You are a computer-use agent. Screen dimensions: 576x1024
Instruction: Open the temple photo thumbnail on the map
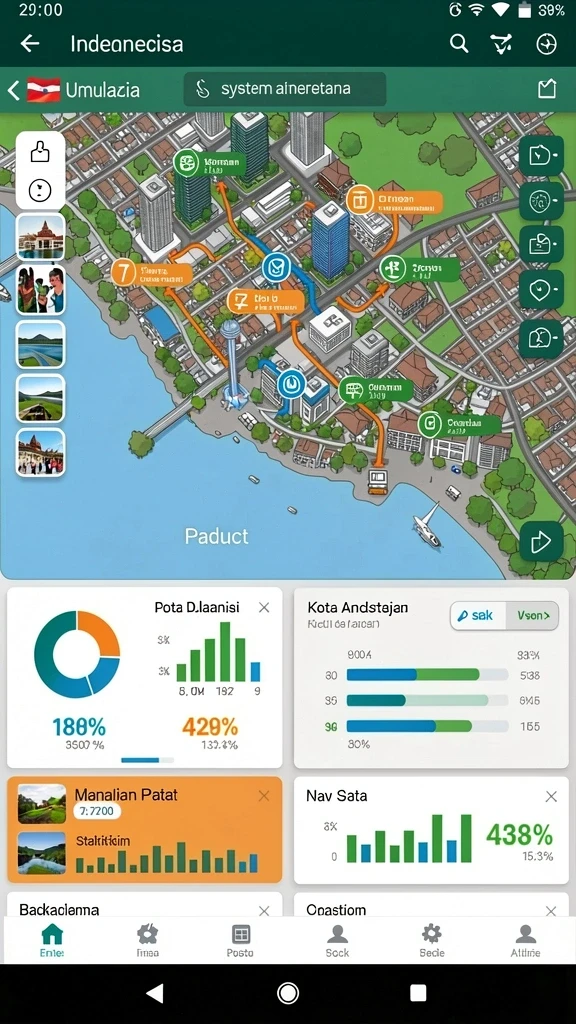(x=40, y=237)
